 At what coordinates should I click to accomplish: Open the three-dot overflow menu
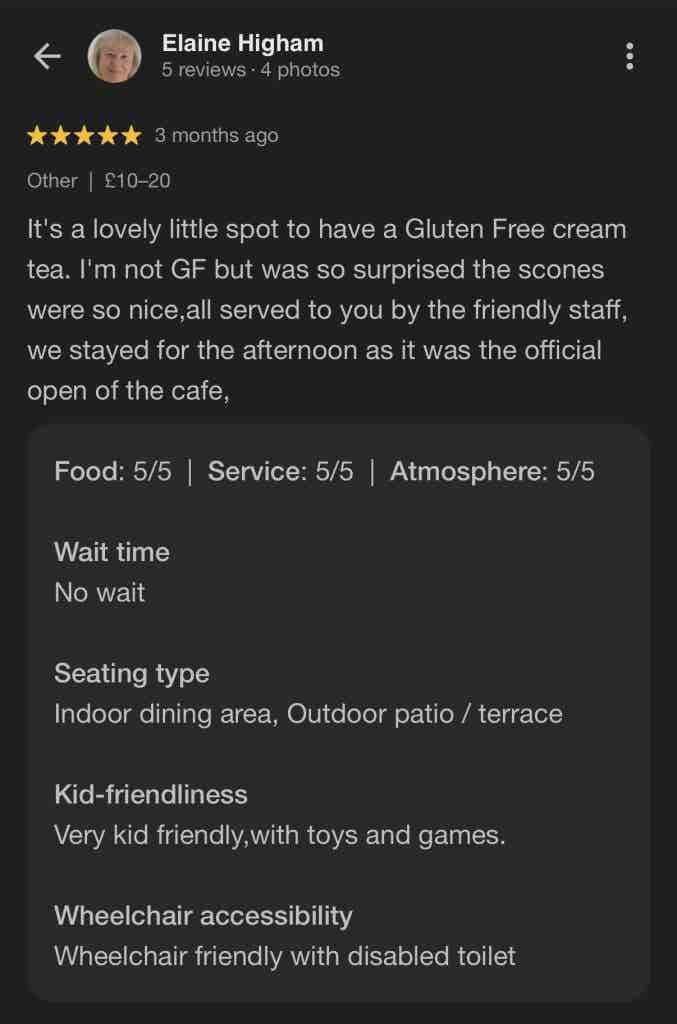629,56
